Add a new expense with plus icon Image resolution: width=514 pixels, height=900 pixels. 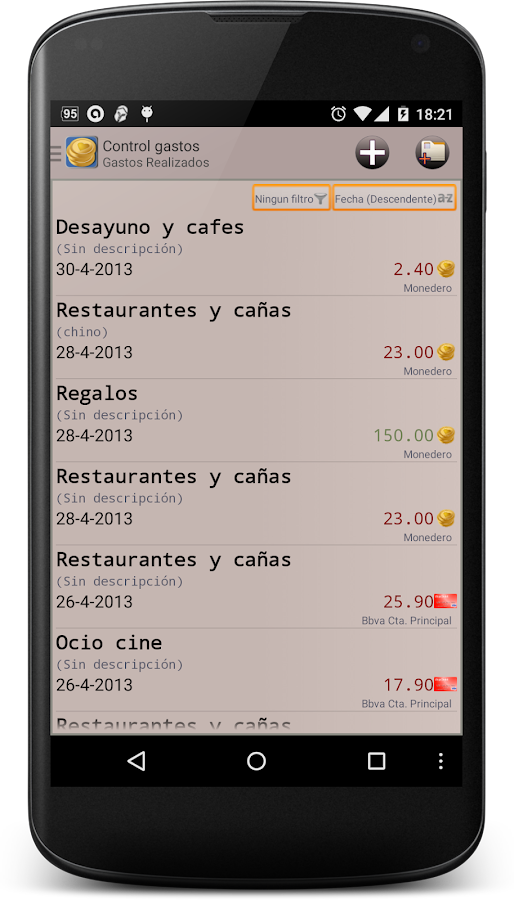[372, 153]
